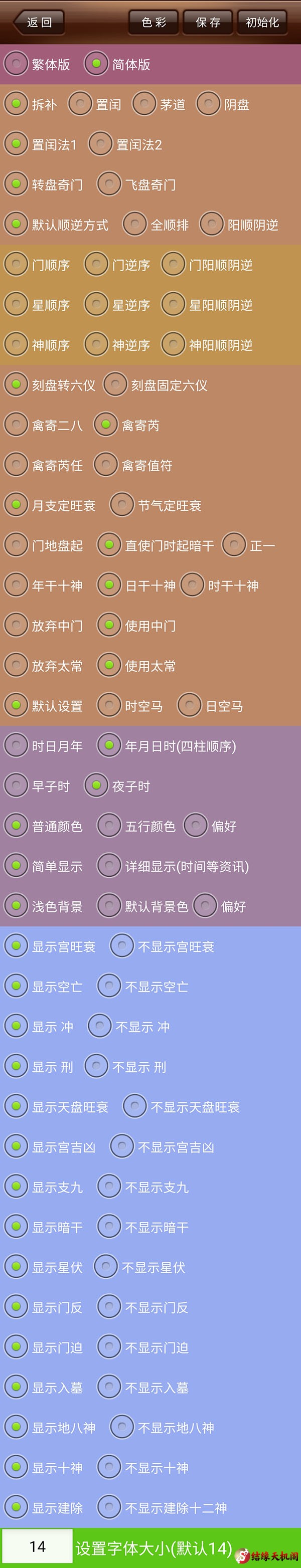Switch to 五行颜色
The width and height of the screenshot is (301, 1568).
pos(109,826)
